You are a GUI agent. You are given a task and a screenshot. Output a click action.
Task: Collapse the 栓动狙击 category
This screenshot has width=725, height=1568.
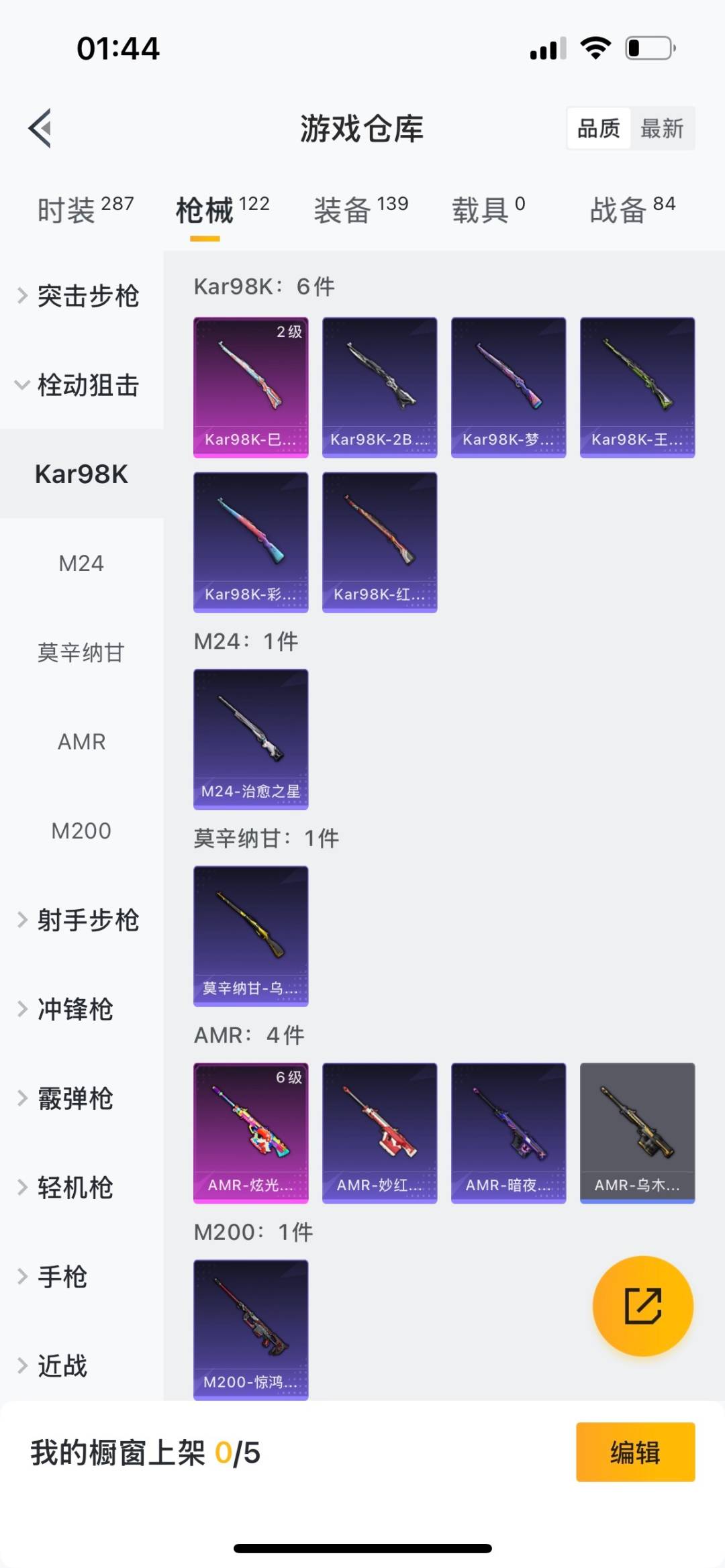81,386
